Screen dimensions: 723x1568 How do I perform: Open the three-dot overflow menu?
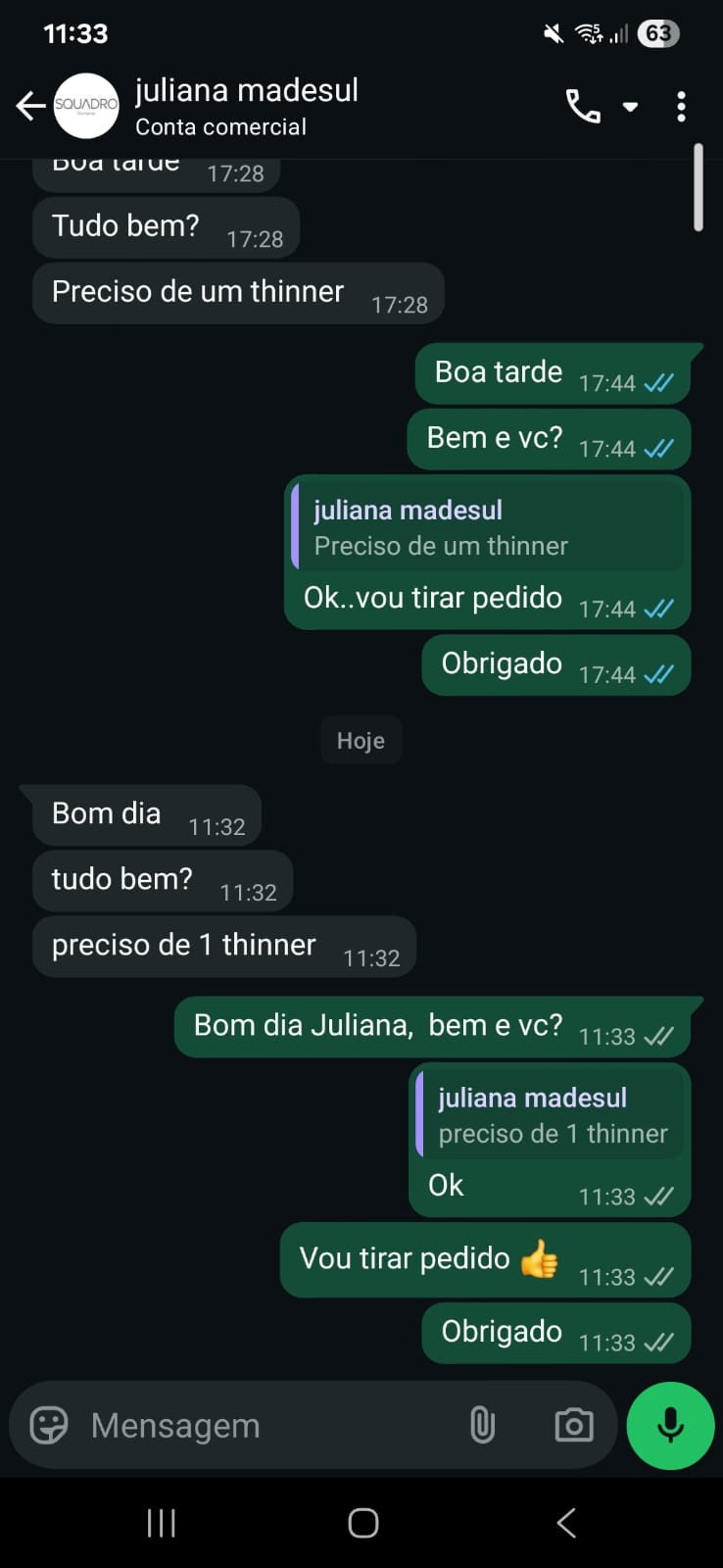point(681,106)
